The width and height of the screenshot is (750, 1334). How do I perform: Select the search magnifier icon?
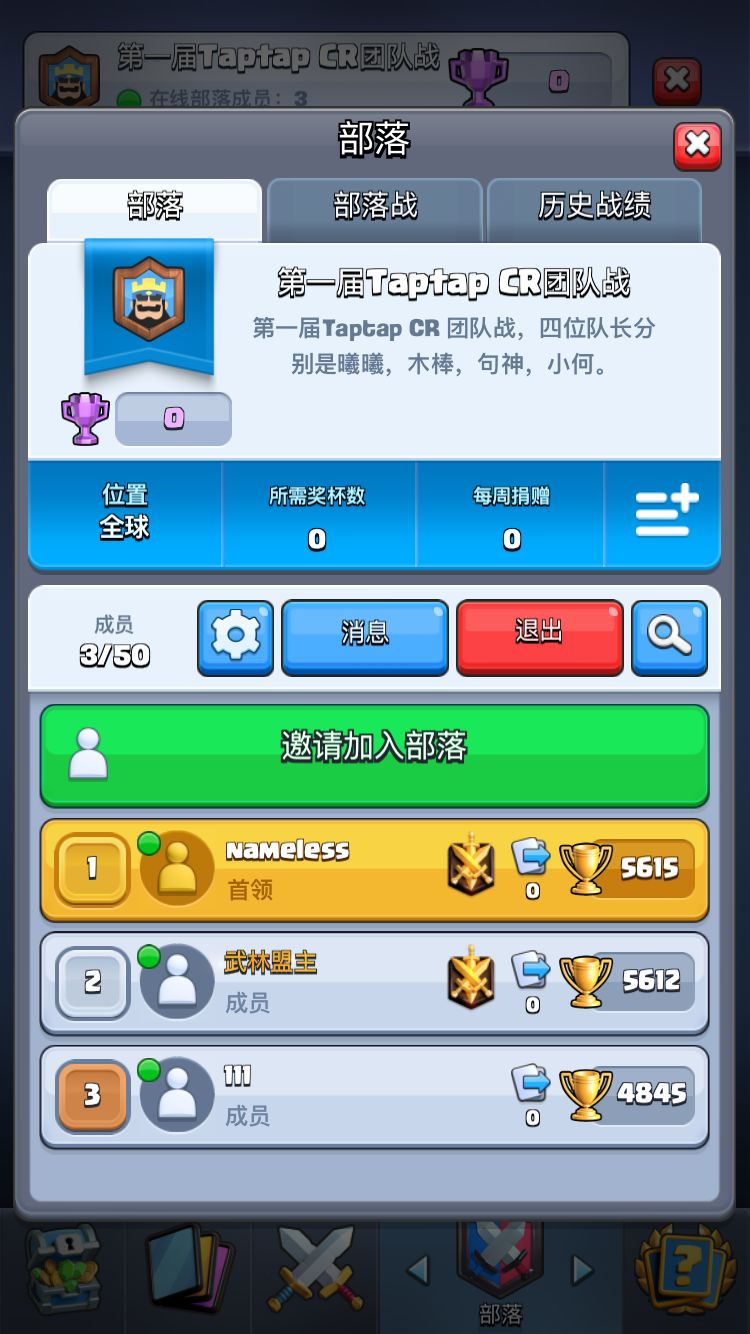tap(669, 637)
